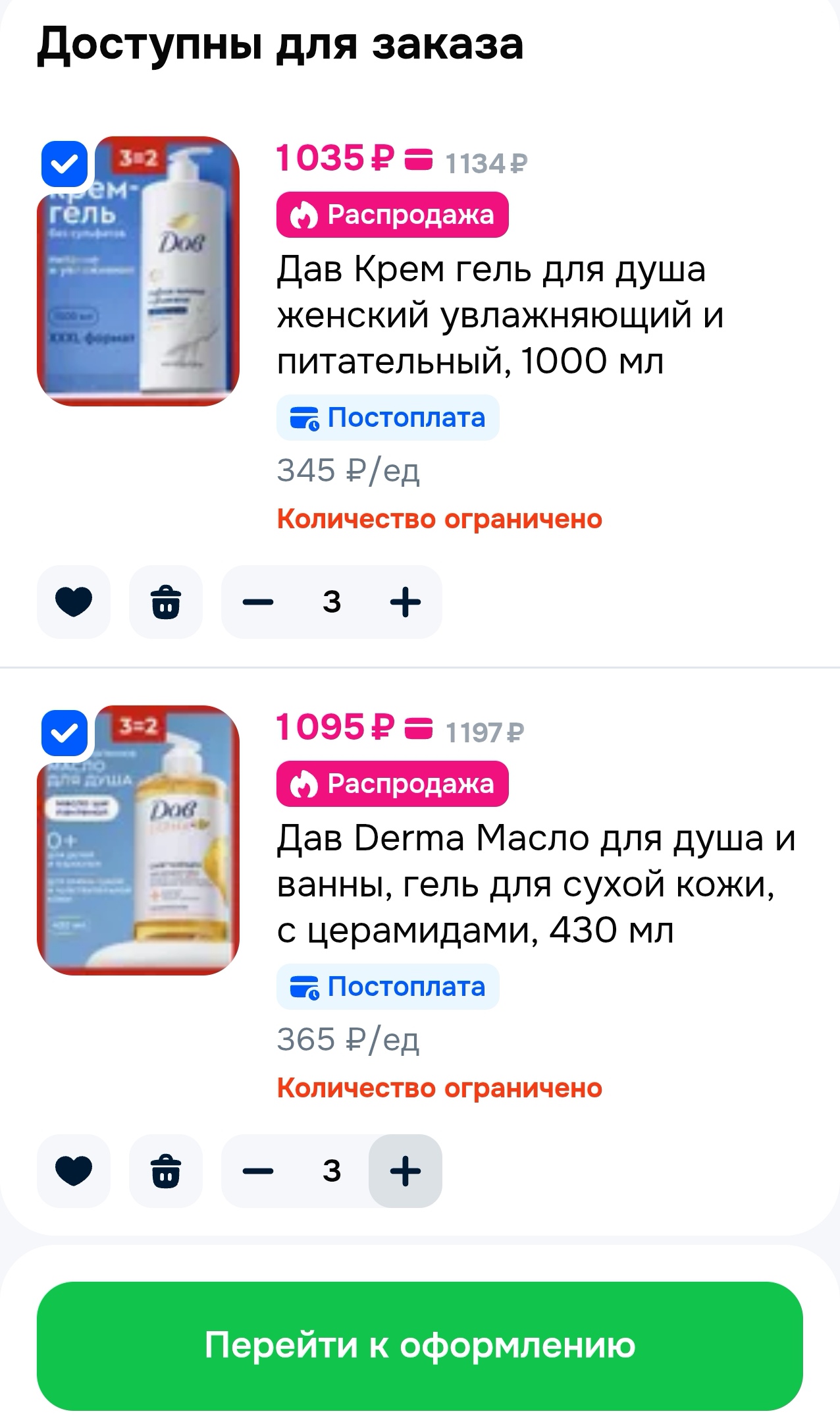Uncheck the Дав Derma Масло checkbox
The width and height of the screenshot is (840, 1428).
coord(65,733)
